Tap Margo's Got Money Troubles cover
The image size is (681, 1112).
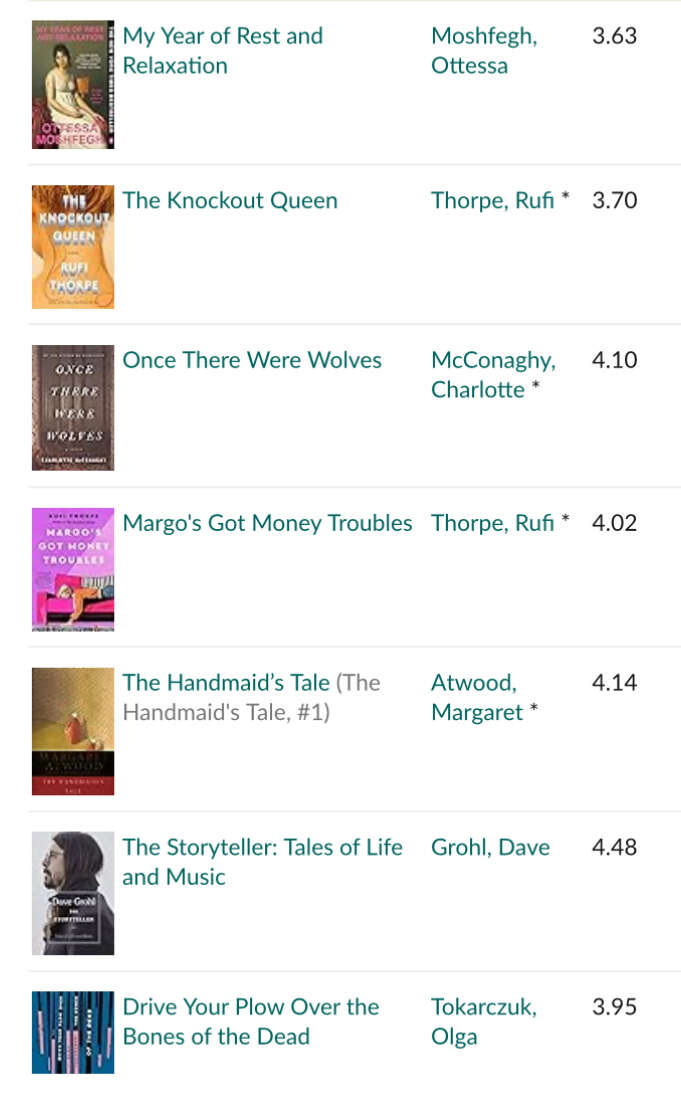73,569
